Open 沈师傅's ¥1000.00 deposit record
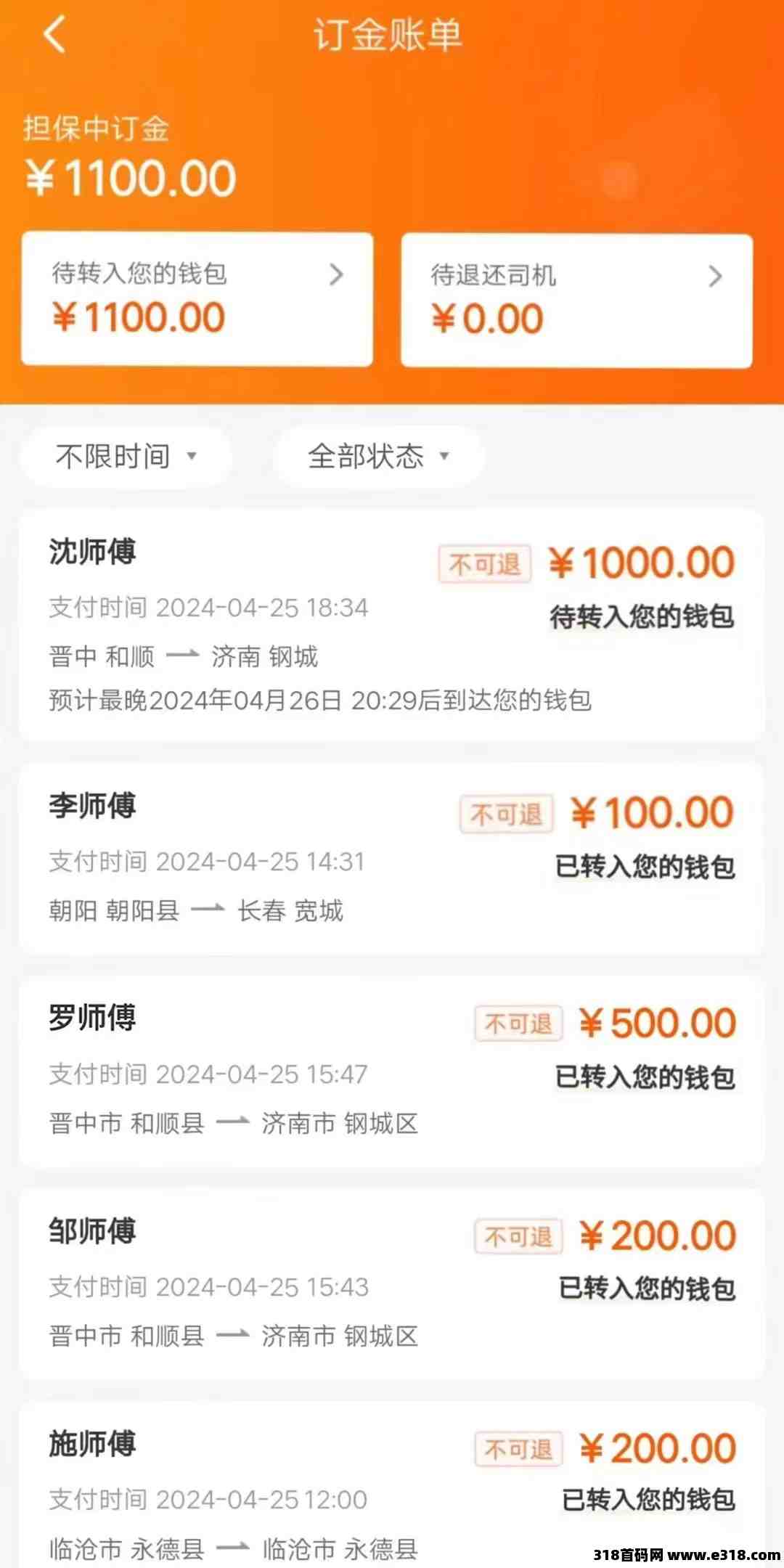The height and width of the screenshot is (1568, 784). pyautogui.click(x=392, y=626)
